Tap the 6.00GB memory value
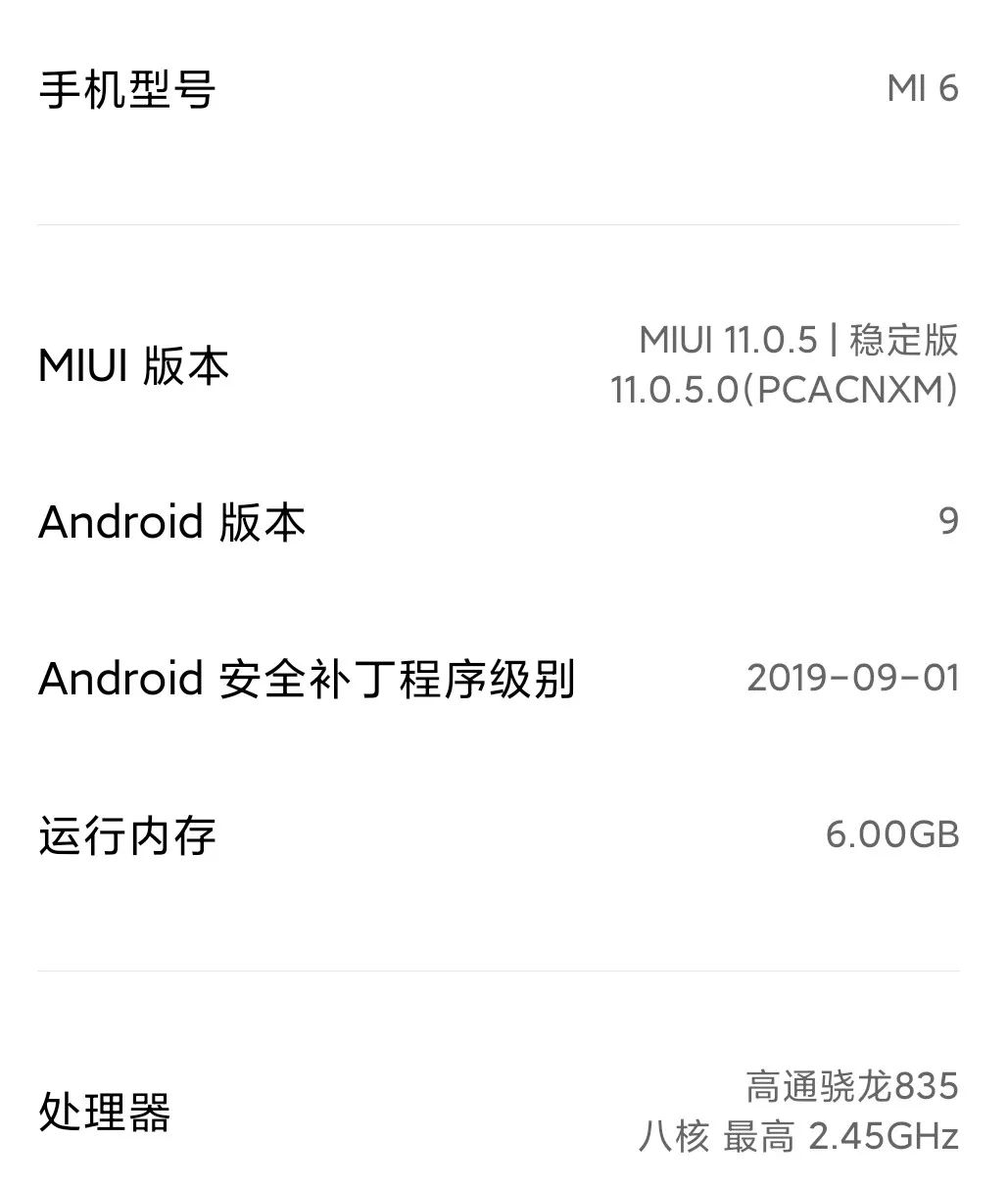The height and width of the screenshot is (1186, 1008). coord(892,833)
